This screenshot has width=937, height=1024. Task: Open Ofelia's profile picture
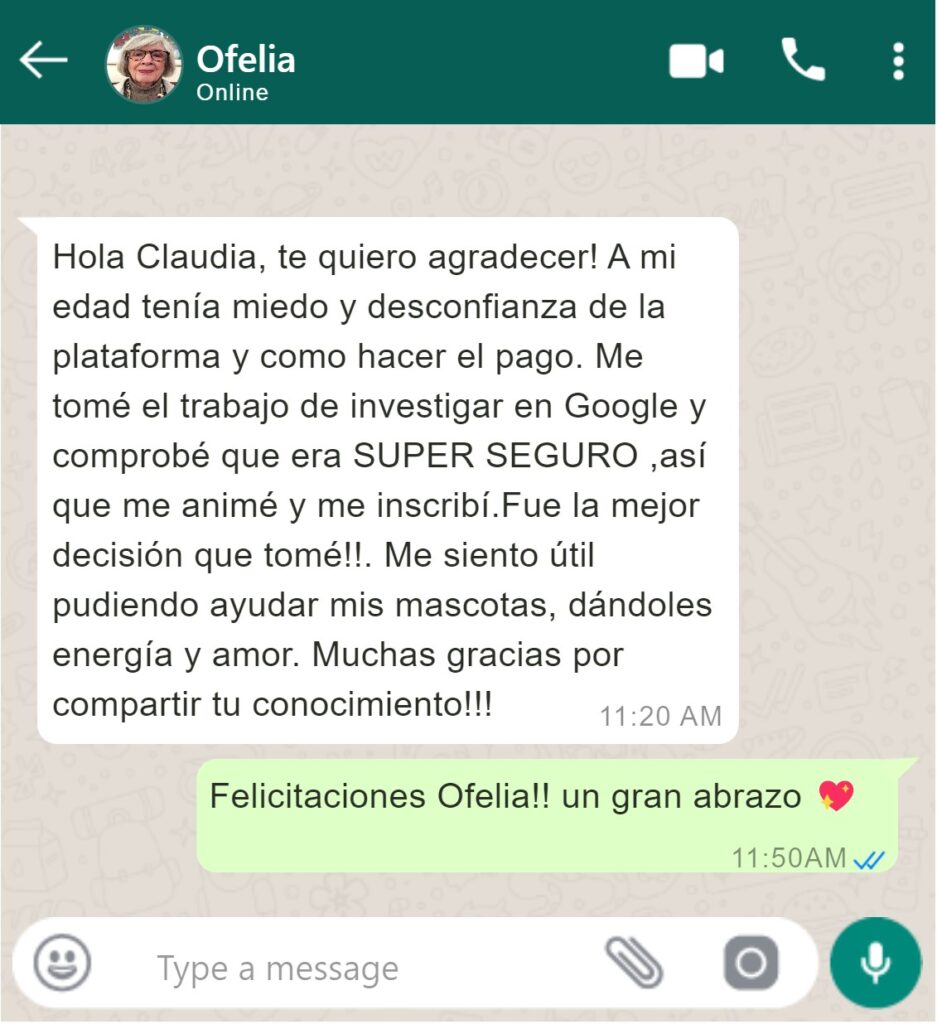point(144,64)
